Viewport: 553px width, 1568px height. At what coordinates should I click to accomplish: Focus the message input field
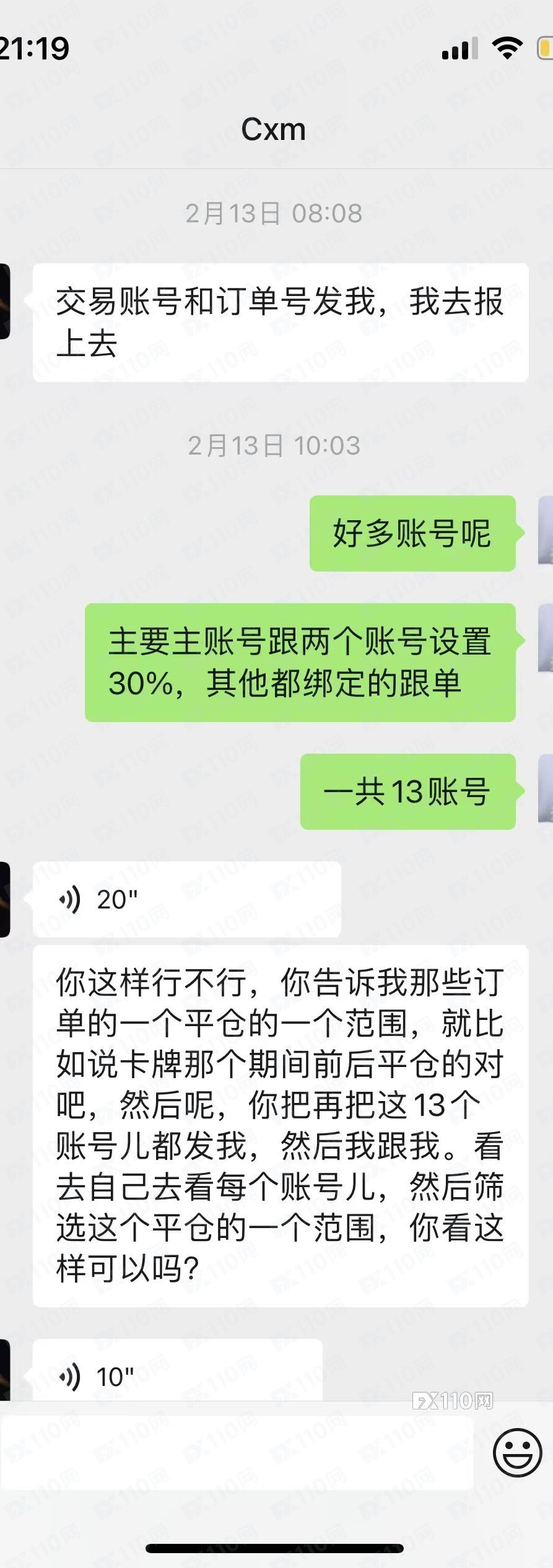(237, 1453)
